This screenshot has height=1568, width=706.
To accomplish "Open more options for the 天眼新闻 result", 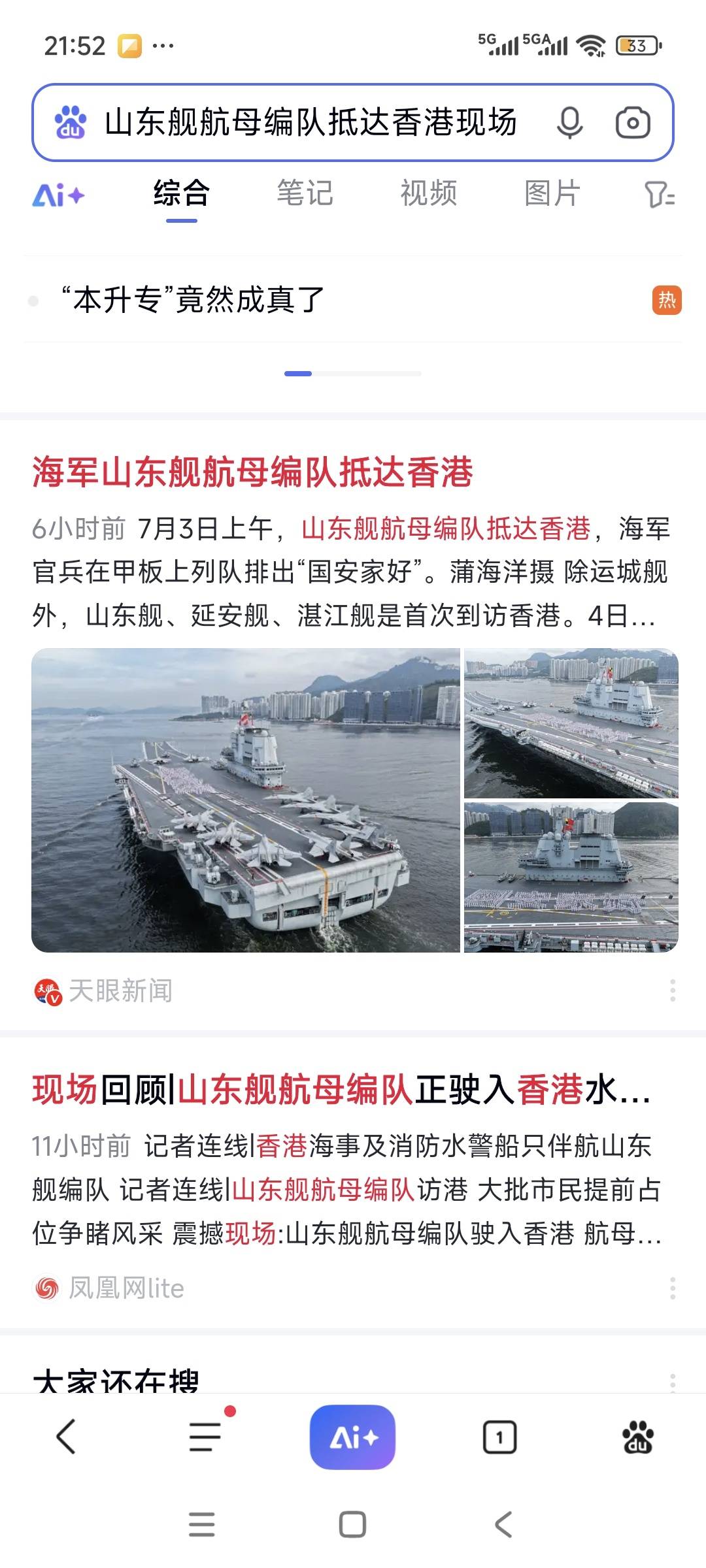I will [x=672, y=990].
